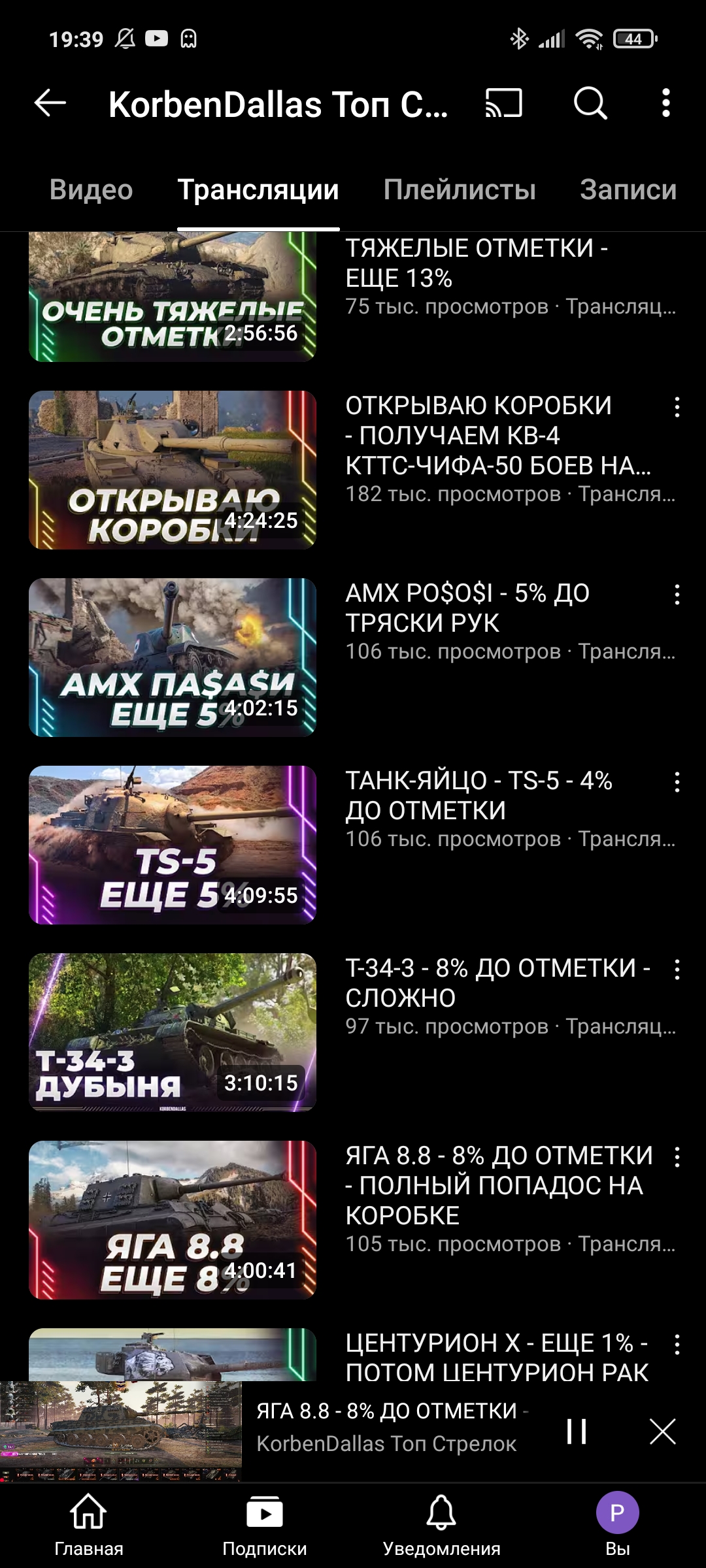The height and width of the screenshot is (1568, 706).
Task: Close the miniplayer
Action: tap(662, 1431)
